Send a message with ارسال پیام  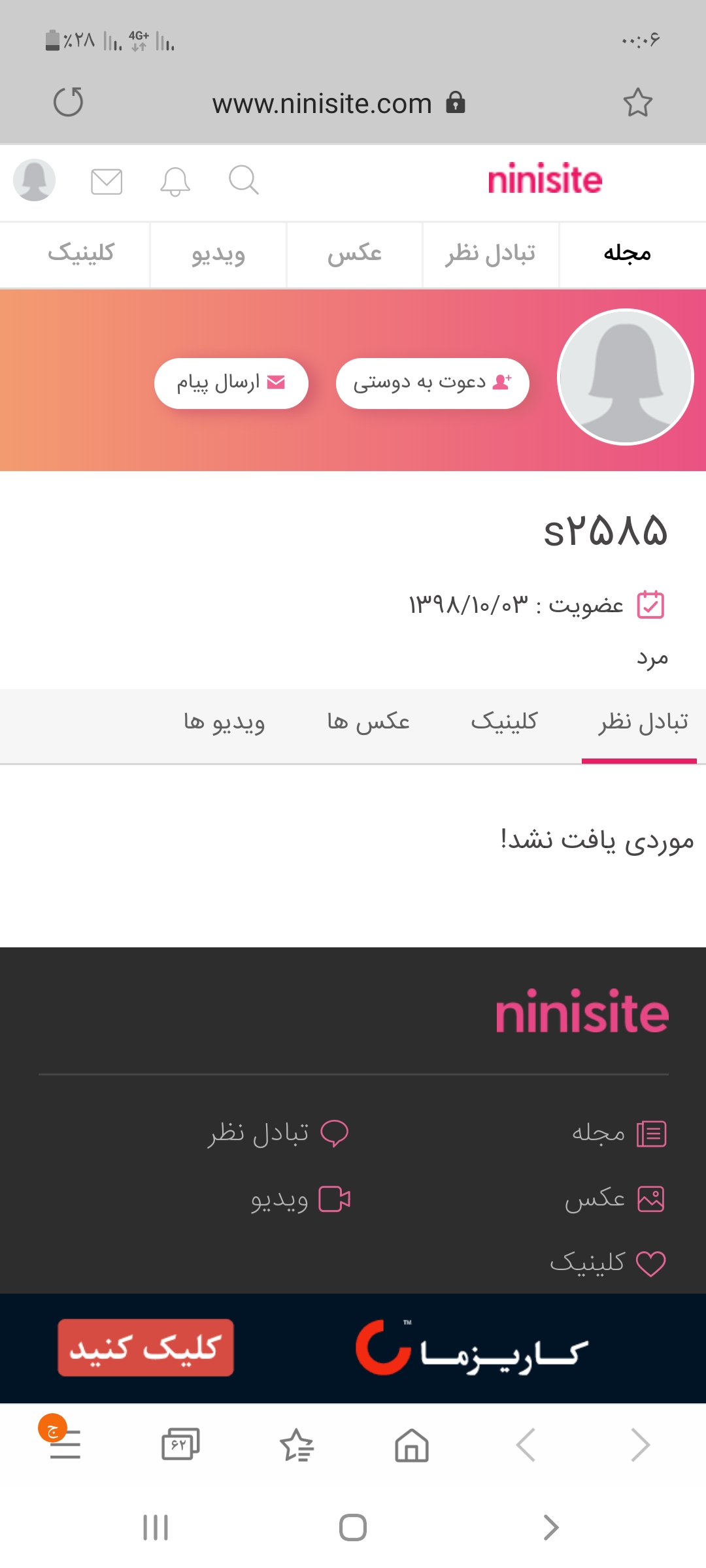(231, 383)
